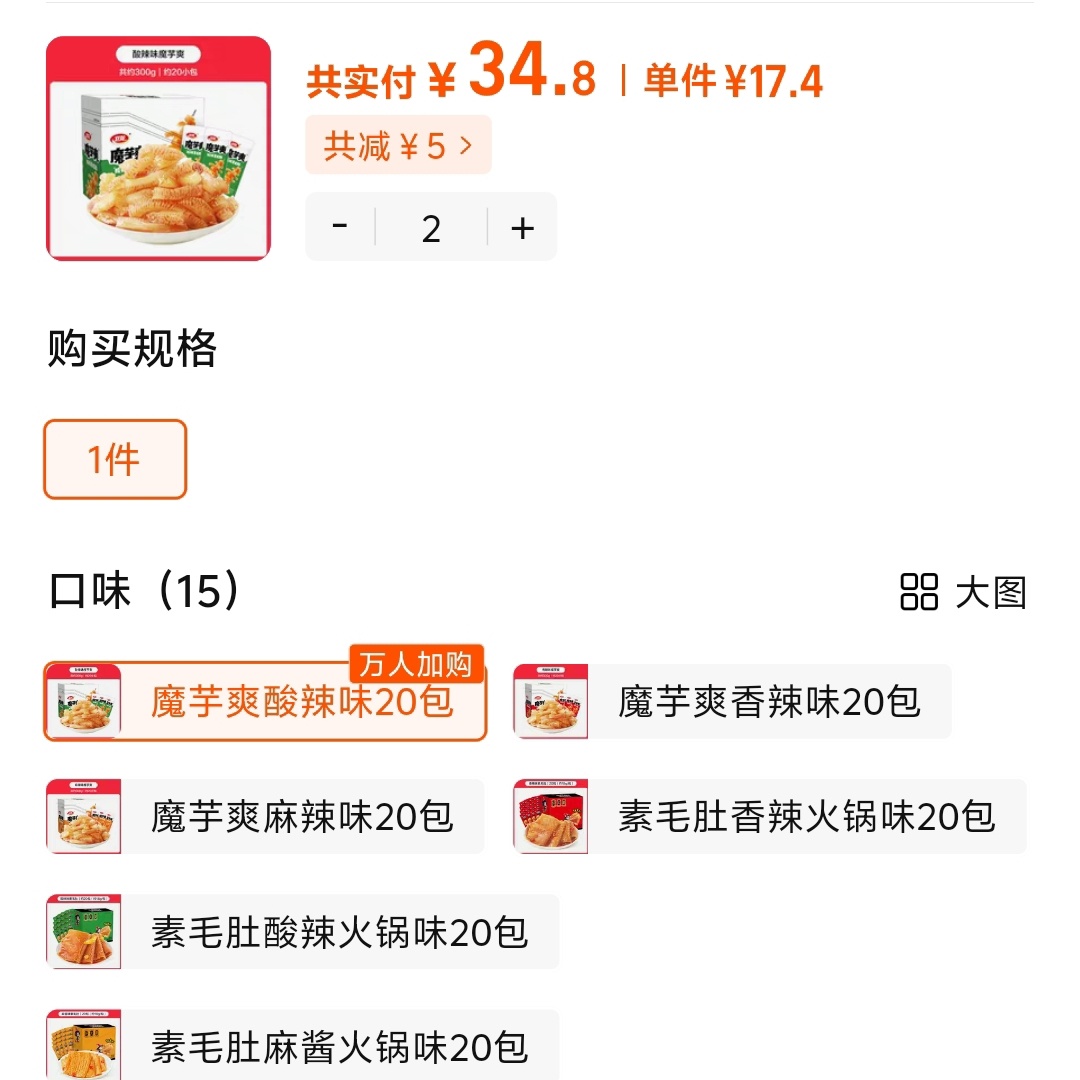This screenshot has height=1080, width=1080.
Task: Pick 素毛肚麻酱火锅味20包 flavor
Action: coord(302,1046)
